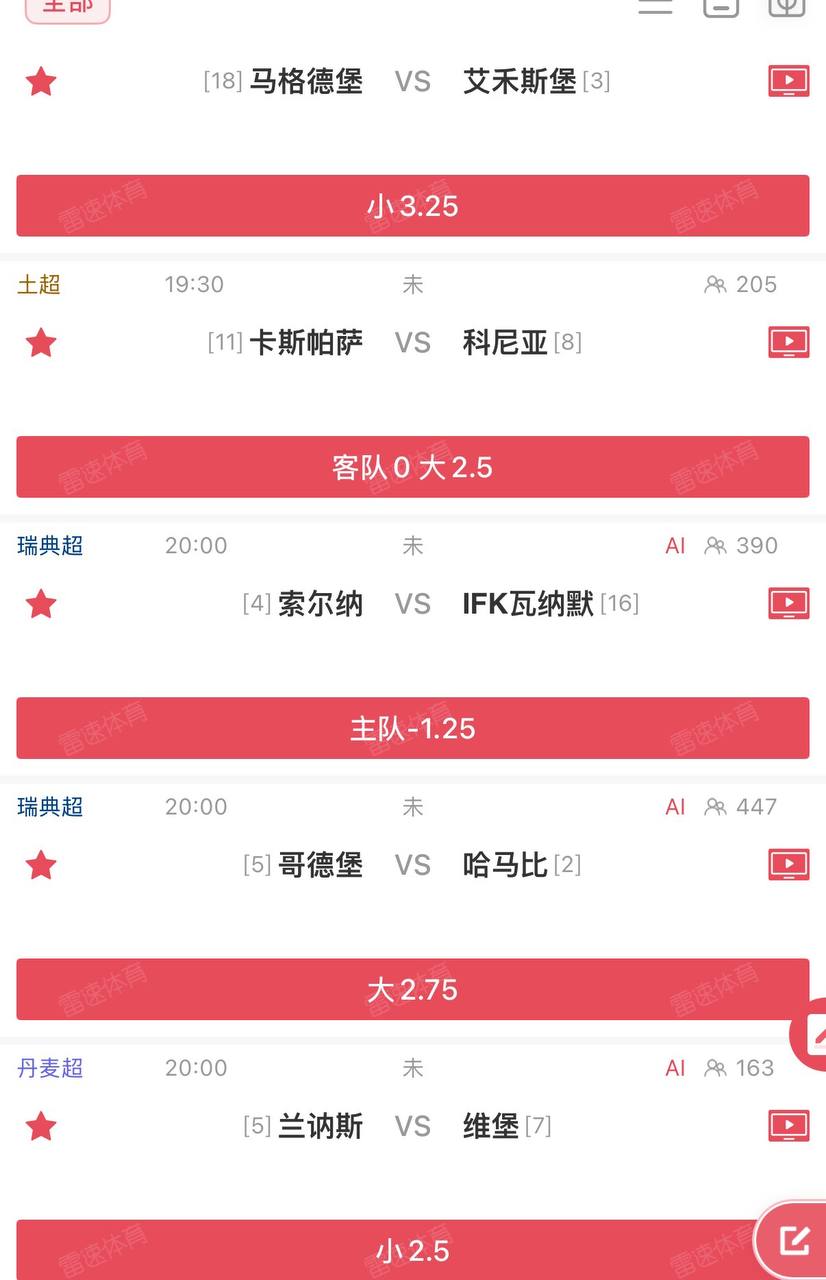Open live video for 卡斯帕萨 vs 科尼亚

pos(788,342)
